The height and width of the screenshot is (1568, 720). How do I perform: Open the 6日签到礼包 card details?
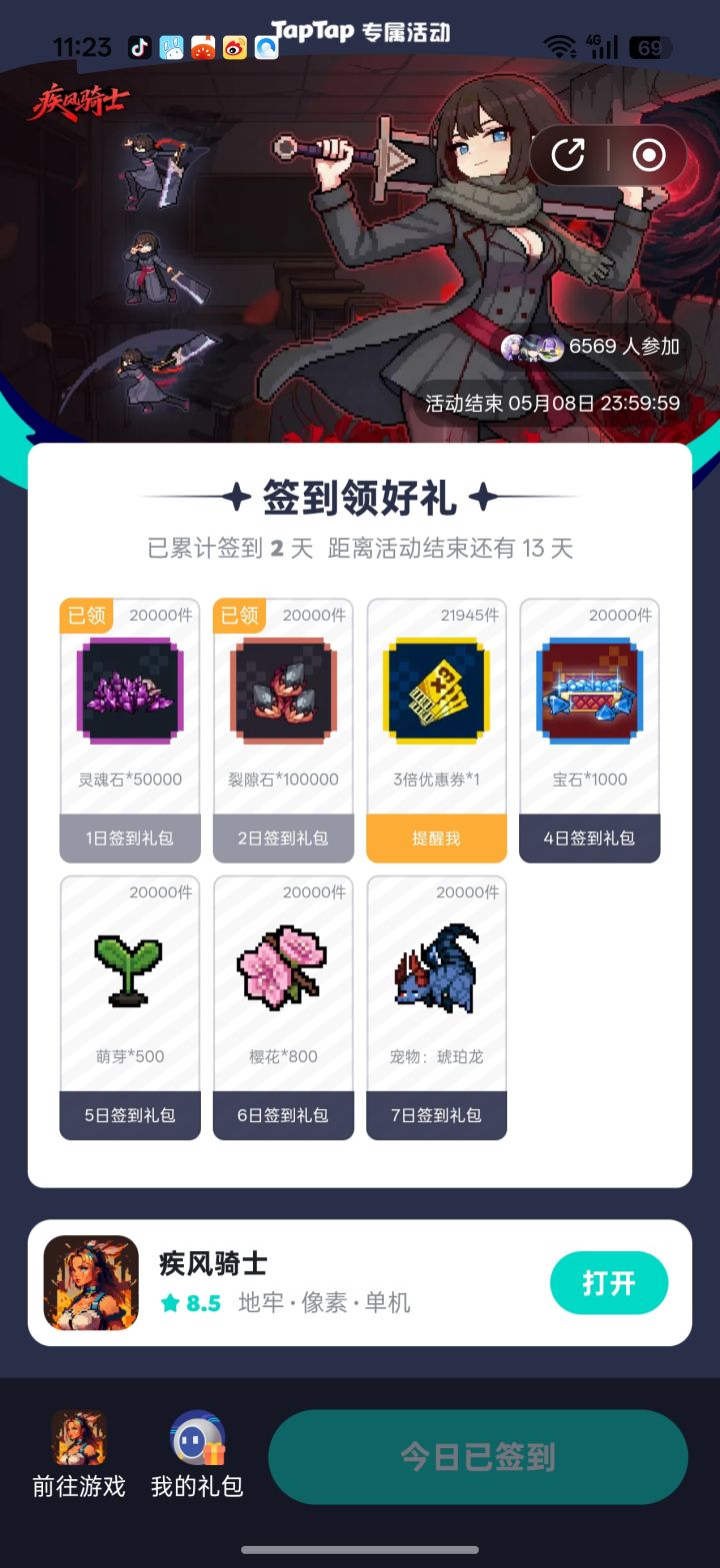[x=283, y=1114]
